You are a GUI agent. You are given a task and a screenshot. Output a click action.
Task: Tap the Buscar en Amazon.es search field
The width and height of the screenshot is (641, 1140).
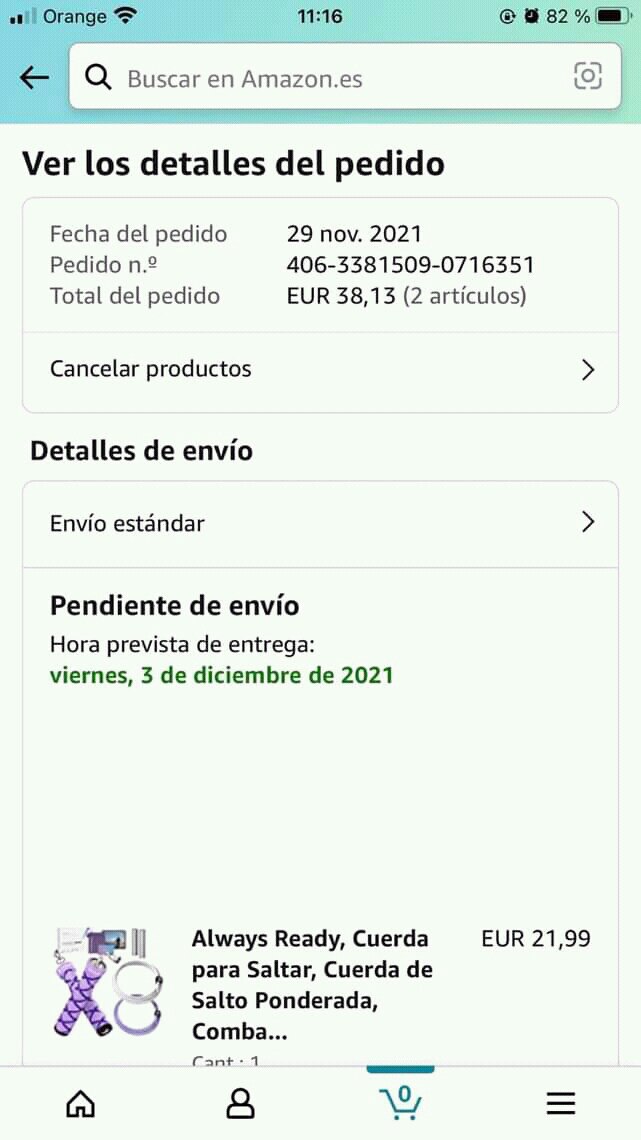330,79
